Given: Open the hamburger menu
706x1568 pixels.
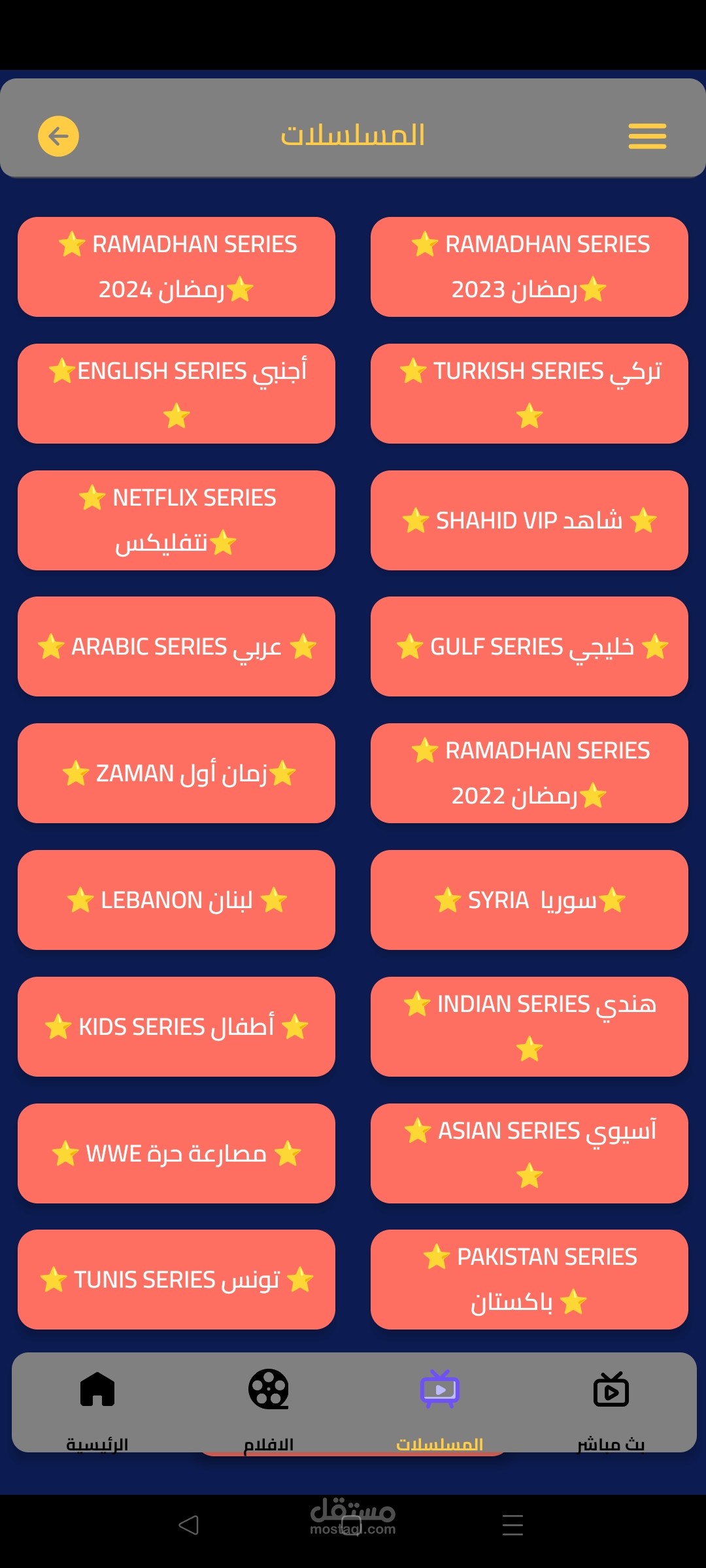Looking at the screenshot, I should coord(647,137).
